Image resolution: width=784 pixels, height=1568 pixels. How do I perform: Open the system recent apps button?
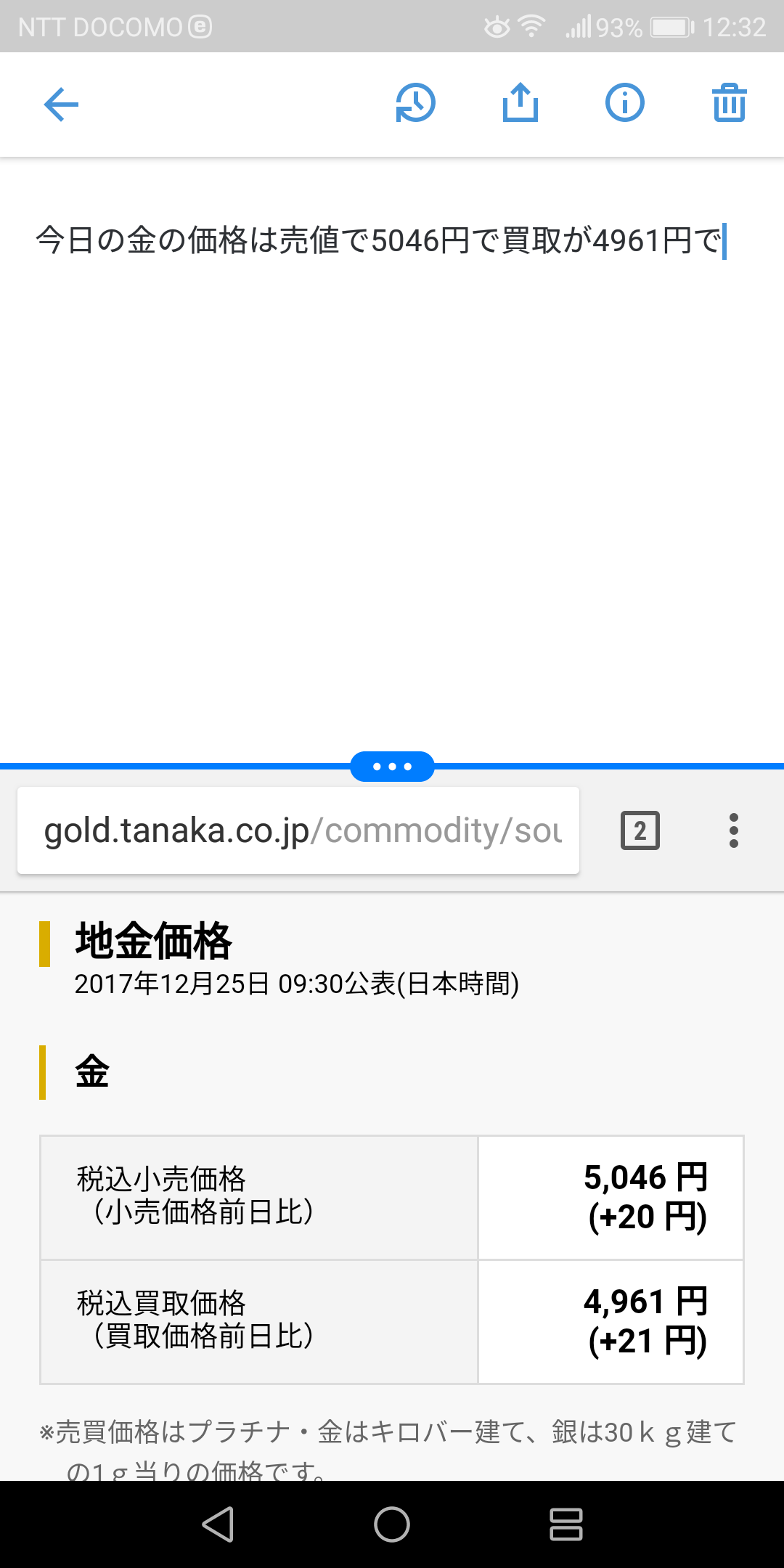pos(566,1524)
